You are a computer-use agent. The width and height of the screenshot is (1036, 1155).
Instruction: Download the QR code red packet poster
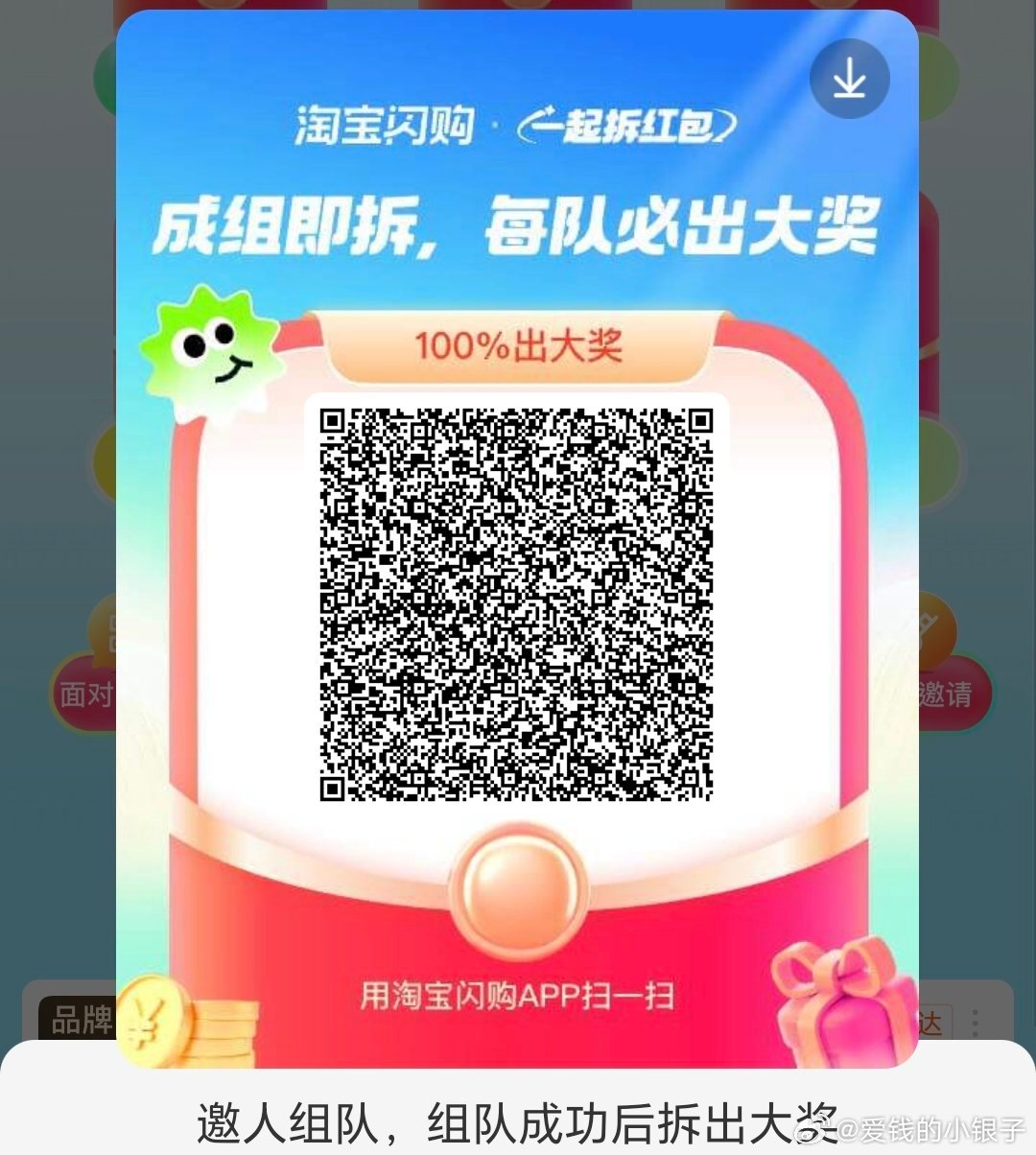pos(849,79)
